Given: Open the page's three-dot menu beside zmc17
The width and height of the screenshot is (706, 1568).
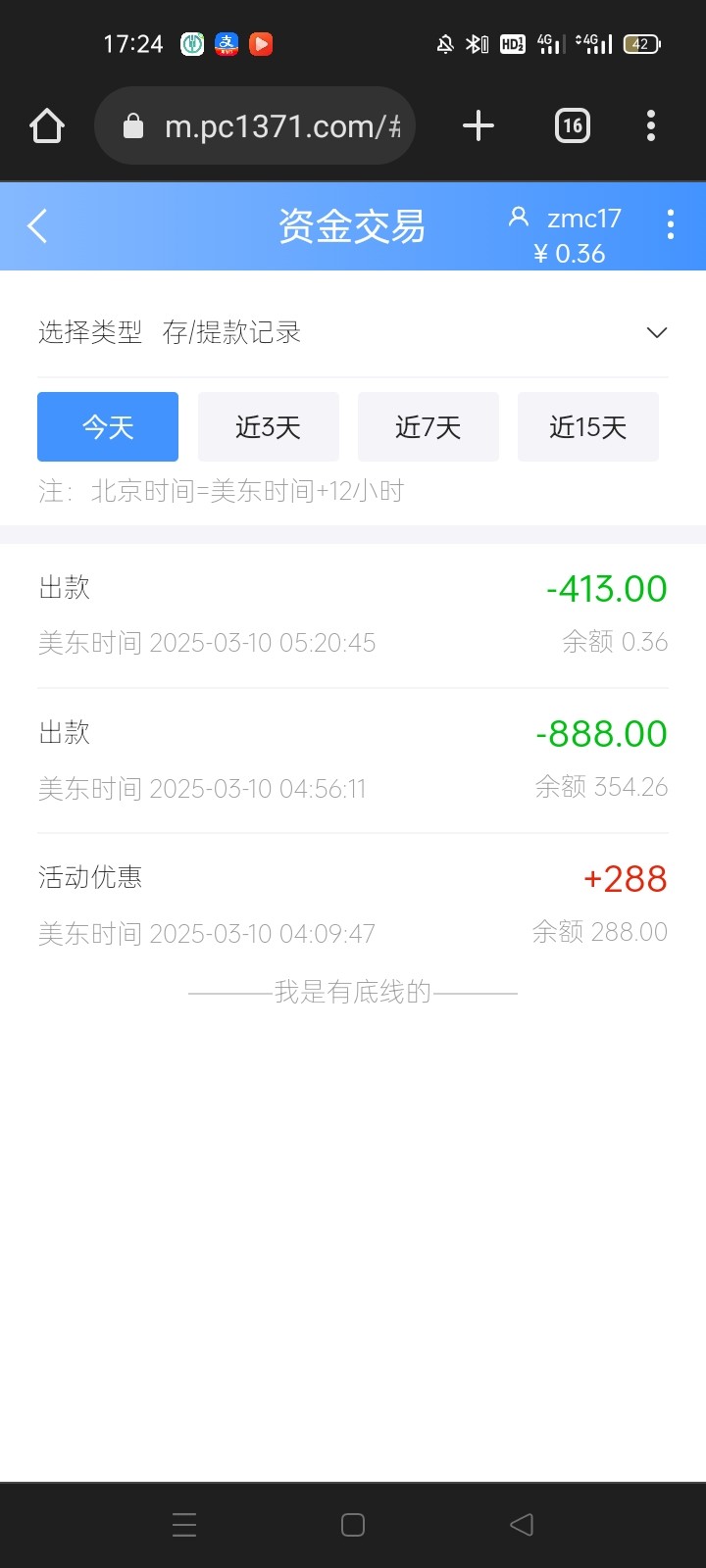Looking at the screenshot, I should 671,224.
